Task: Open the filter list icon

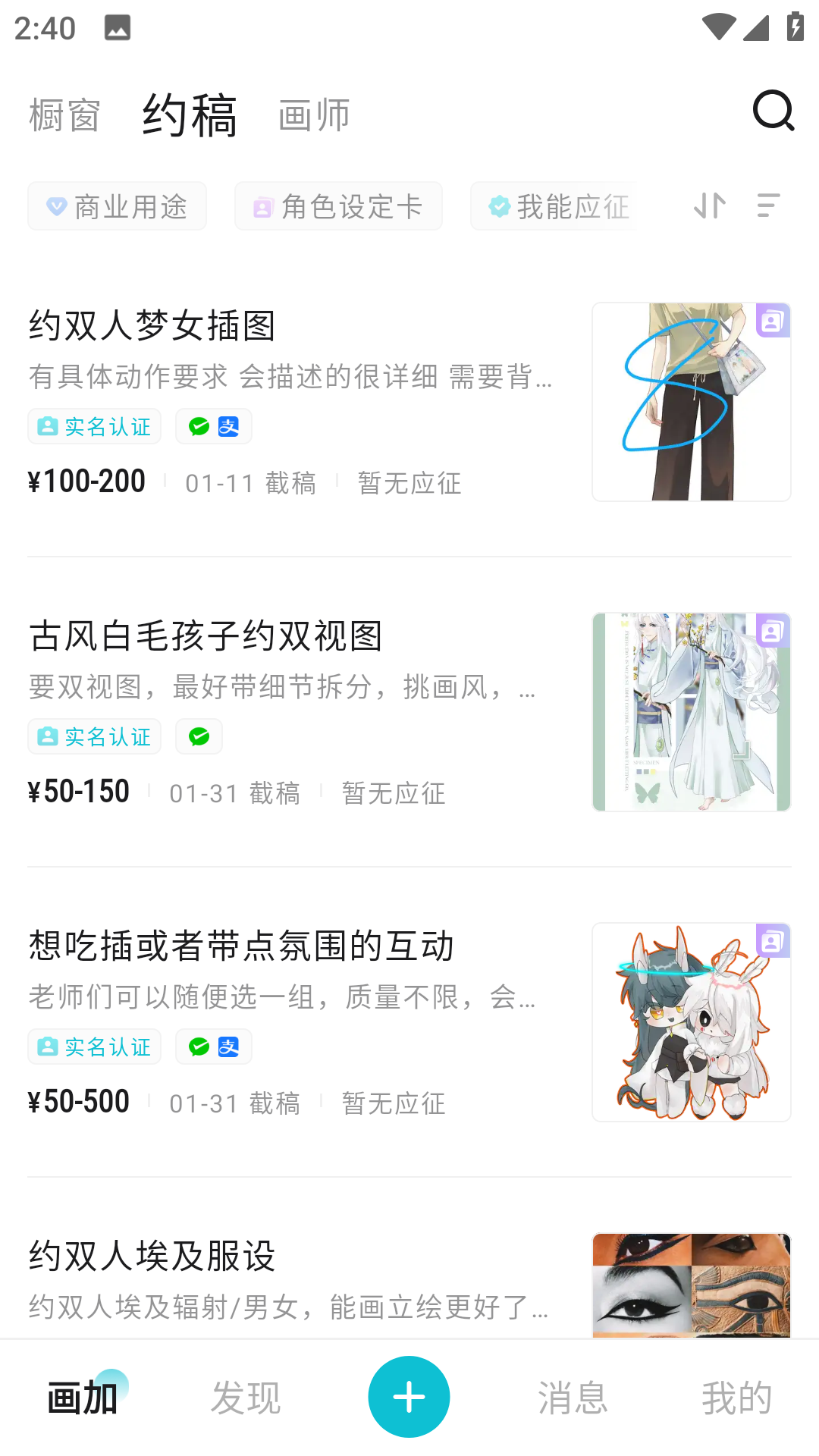Action: (x=768, y=206)
